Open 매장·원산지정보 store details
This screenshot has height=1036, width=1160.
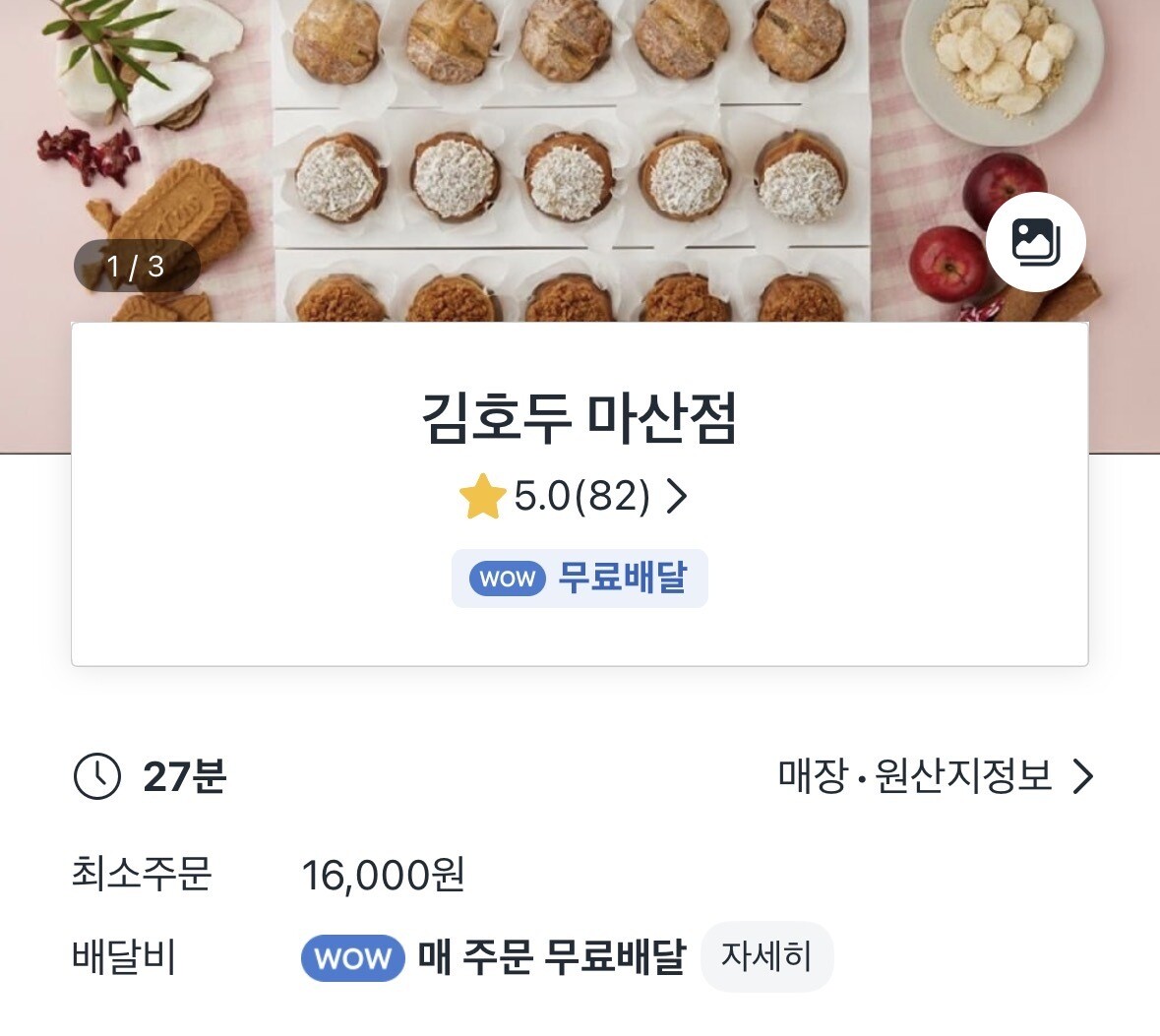point(935,776)
